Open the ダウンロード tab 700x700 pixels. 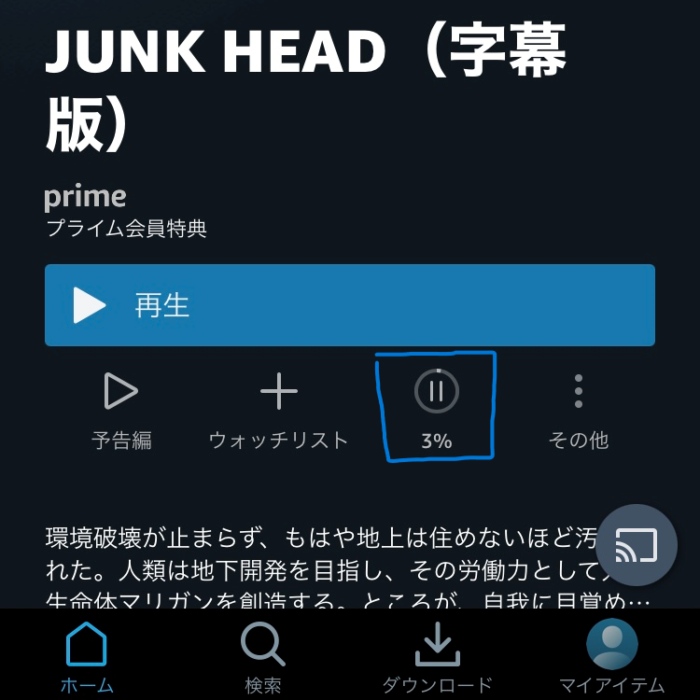(x=437, y=655)
